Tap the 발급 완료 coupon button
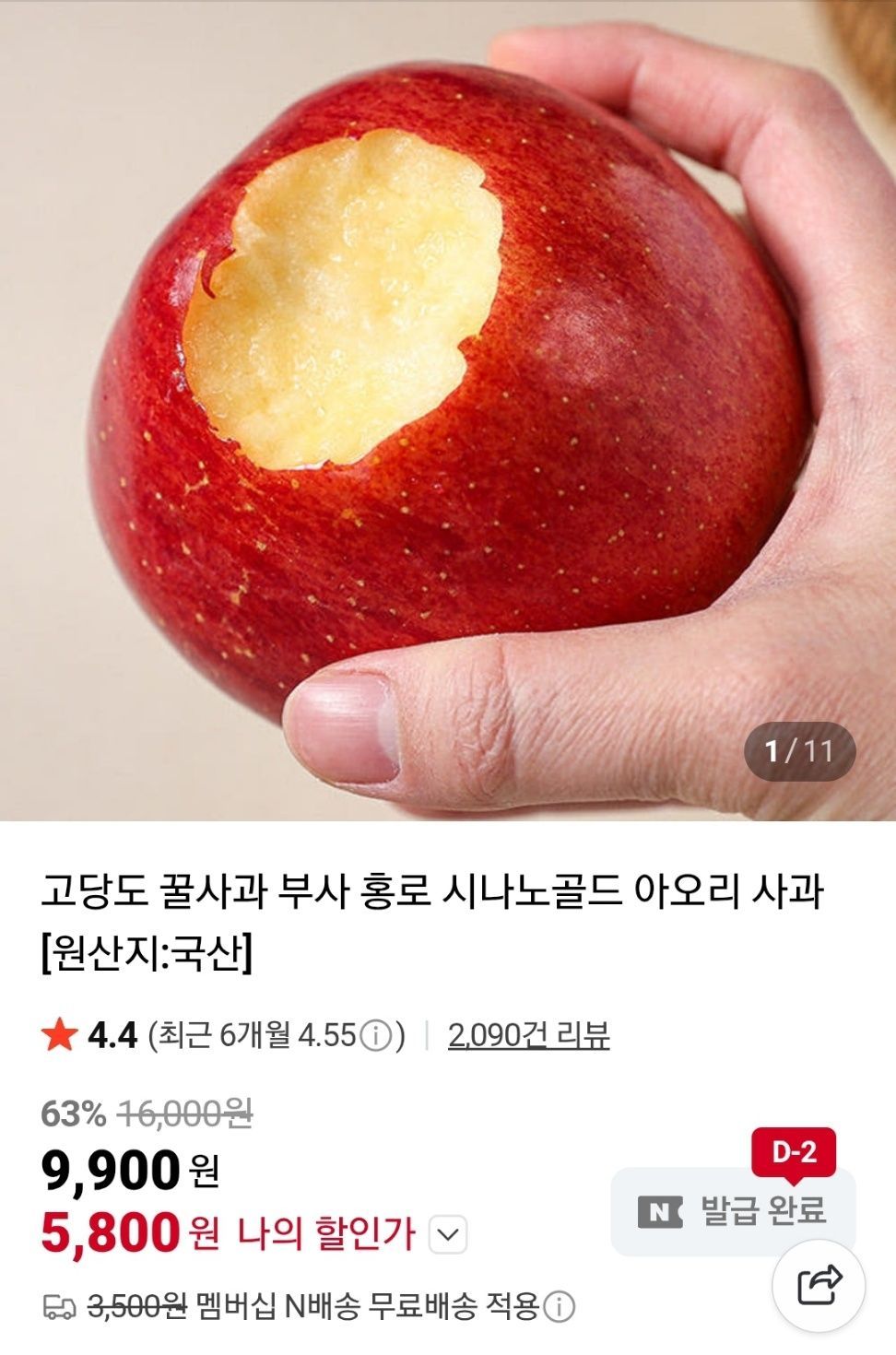The width and height of the screenshot is (896, 1355). pyautogui.click(x=734, y=1210)
